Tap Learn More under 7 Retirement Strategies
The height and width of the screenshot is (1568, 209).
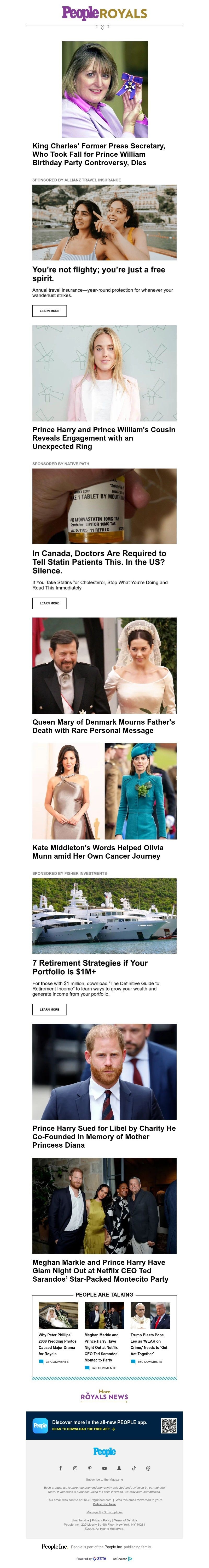pyautogui.click(x=49, y=1009)
